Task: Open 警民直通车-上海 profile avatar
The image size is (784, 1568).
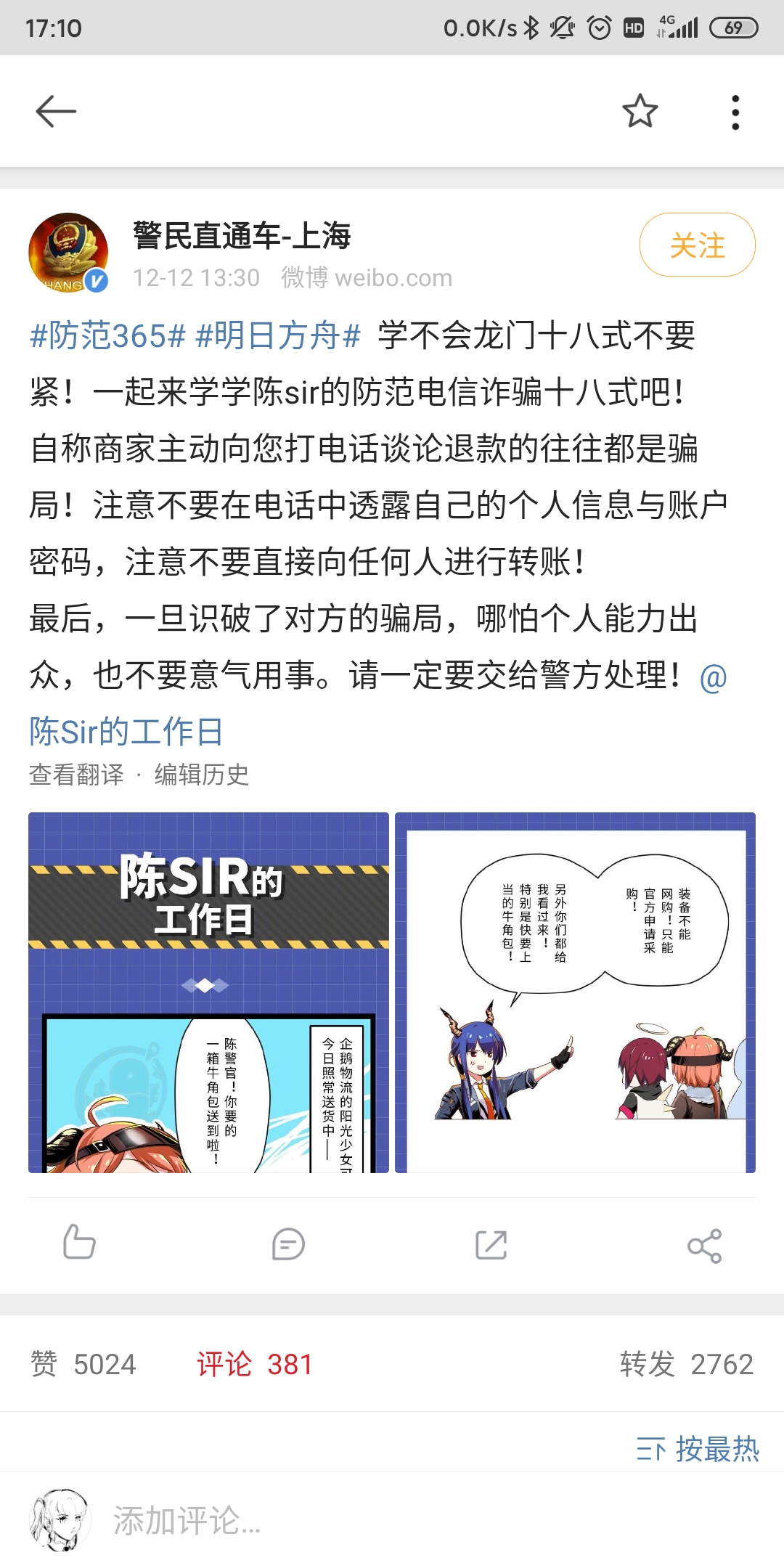Action: tap(68, 253)
